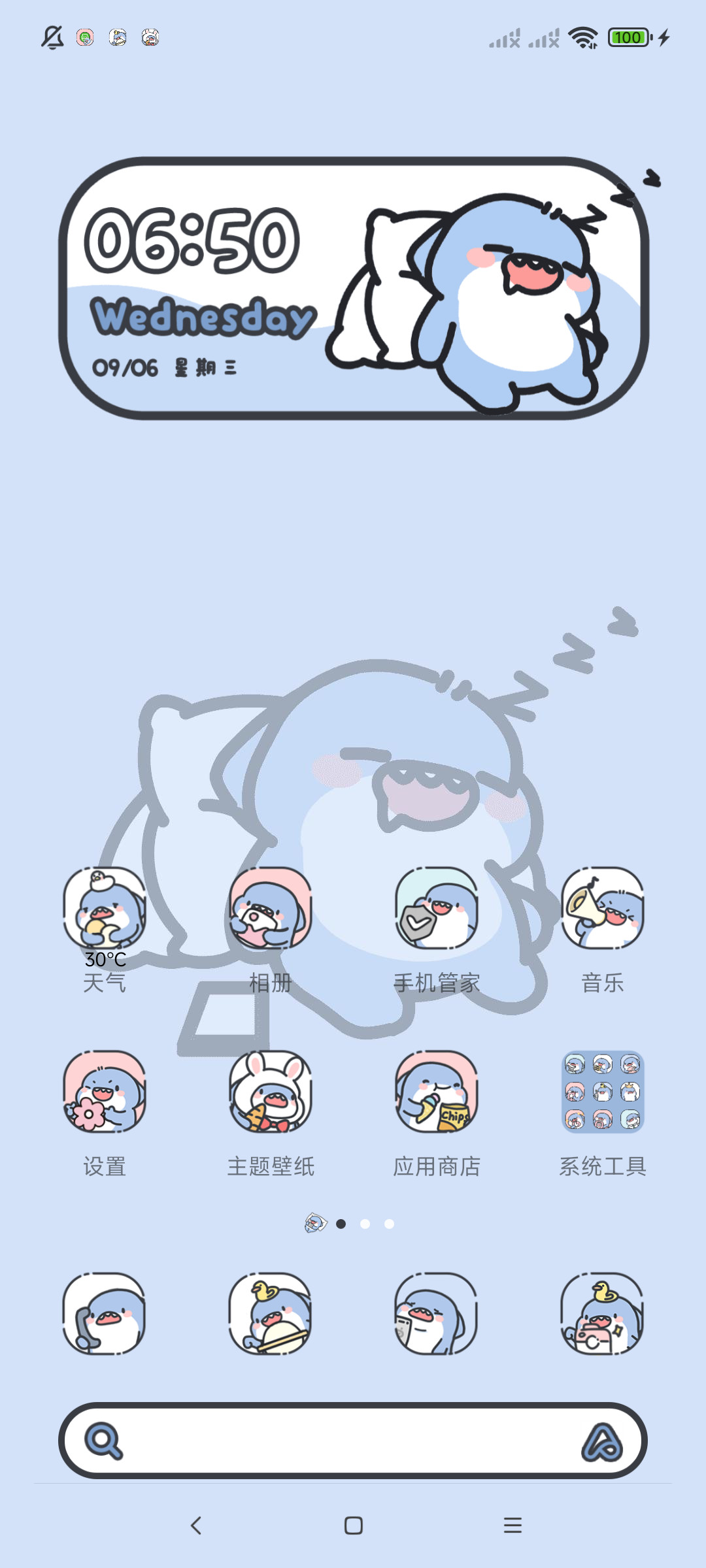Go back with the navigation bar
Viewport: 706px width, 1568px height.
pyautogui.click(x=195, y=1526)
